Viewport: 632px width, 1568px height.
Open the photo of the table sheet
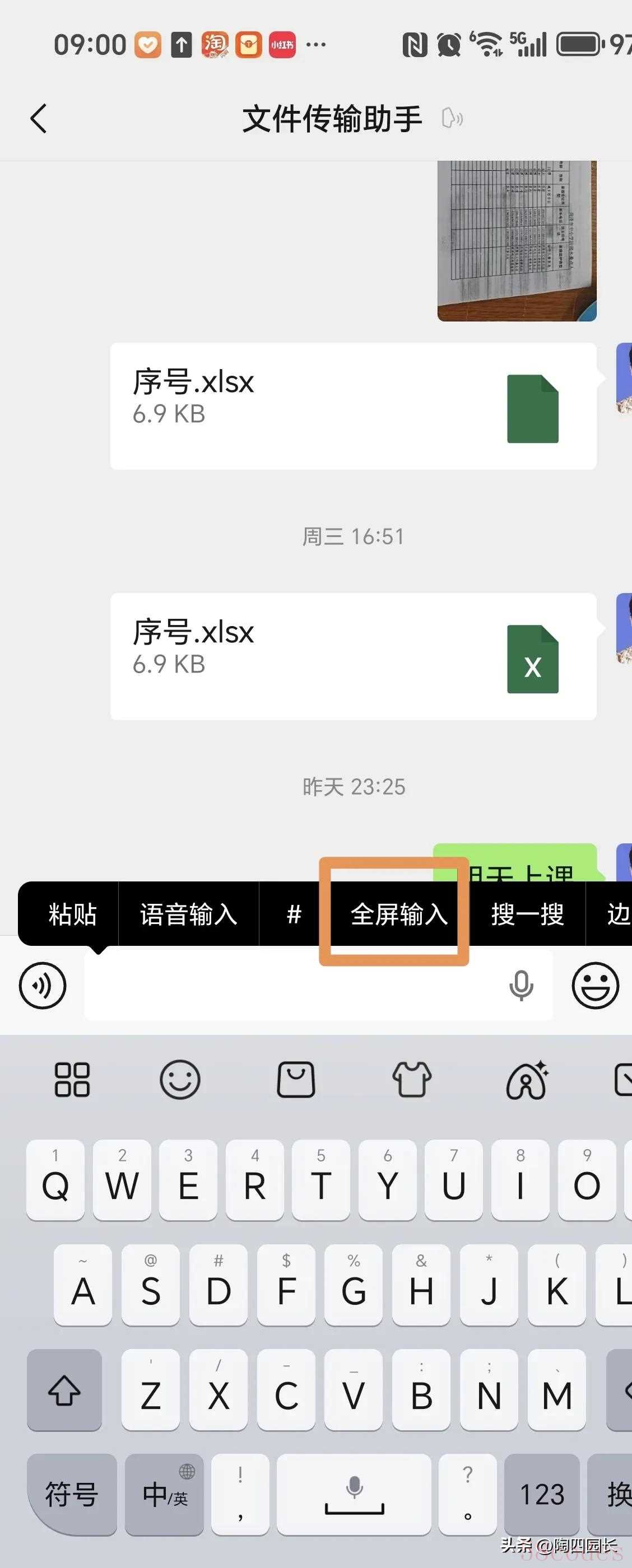517,240
